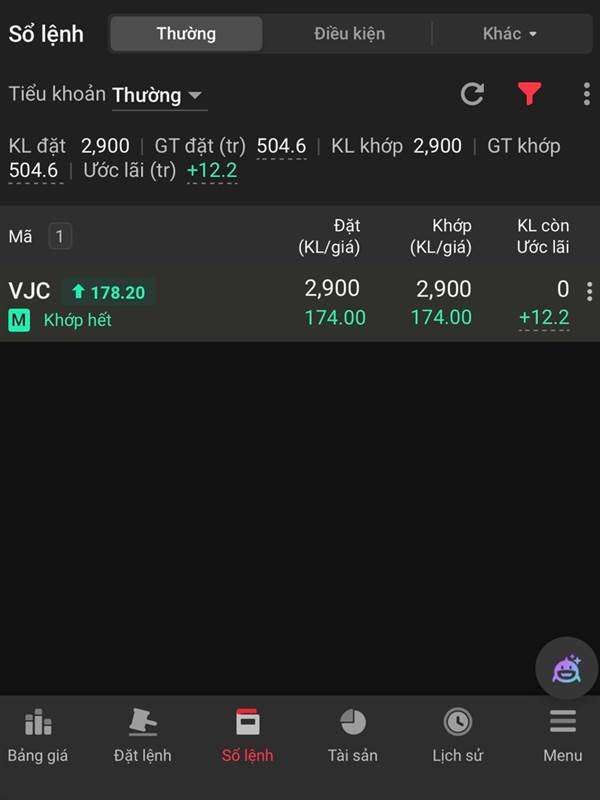Select the Thường order tab
This screenshot has width=600, height=800.
186,34
